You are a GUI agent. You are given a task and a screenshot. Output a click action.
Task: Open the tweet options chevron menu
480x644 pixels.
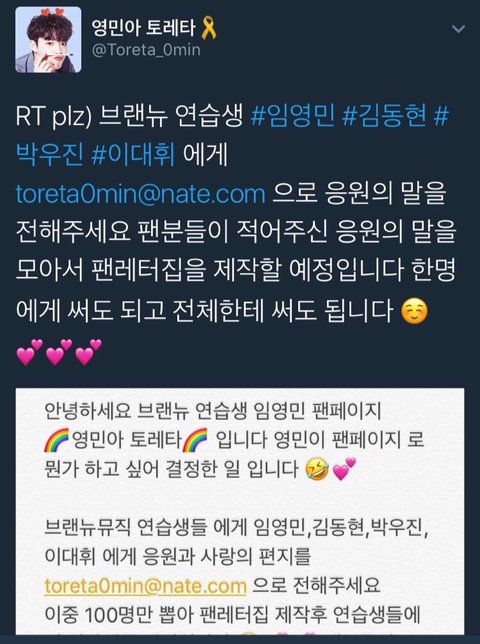458,29
